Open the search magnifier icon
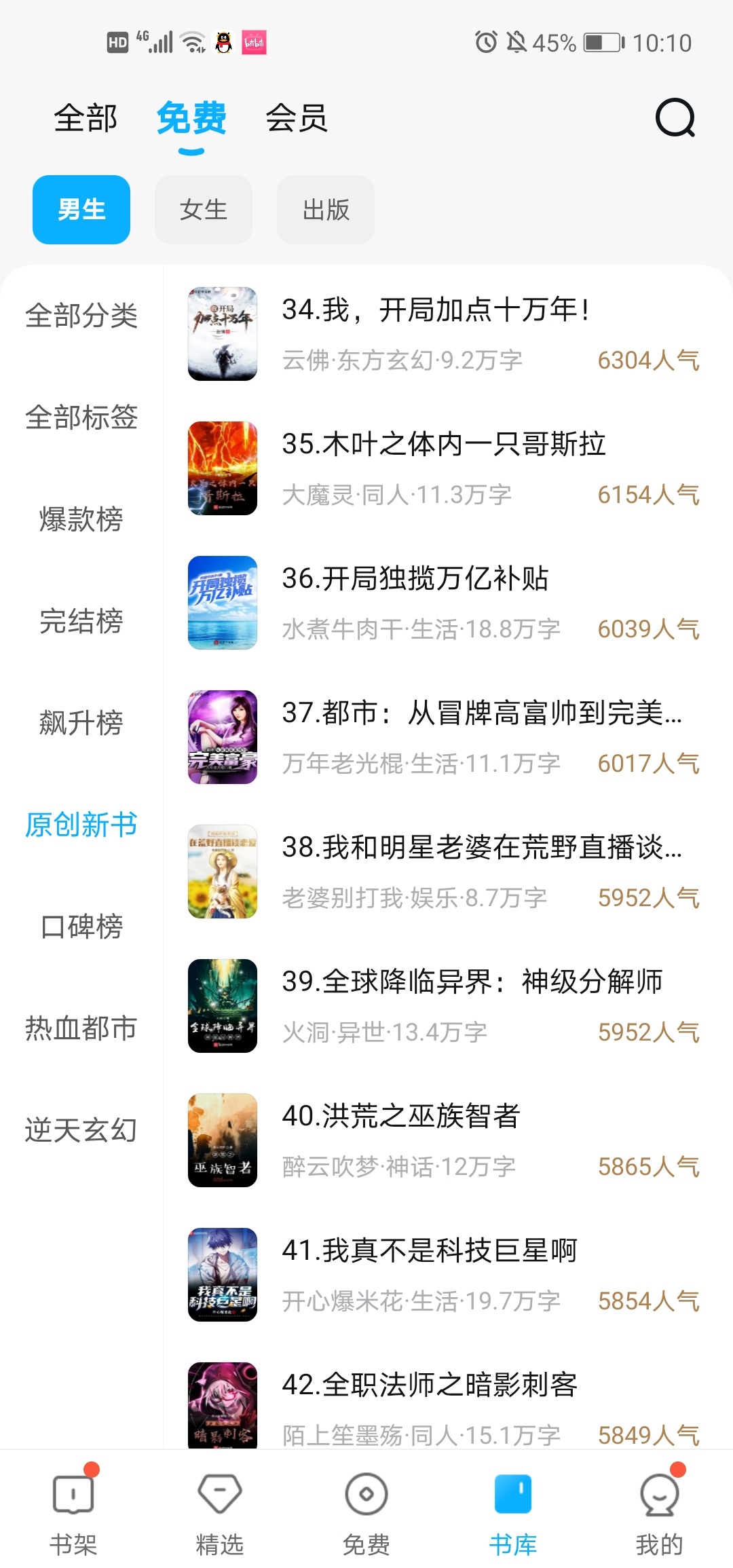Viewport: 733px width, 1568px height. 675,118
